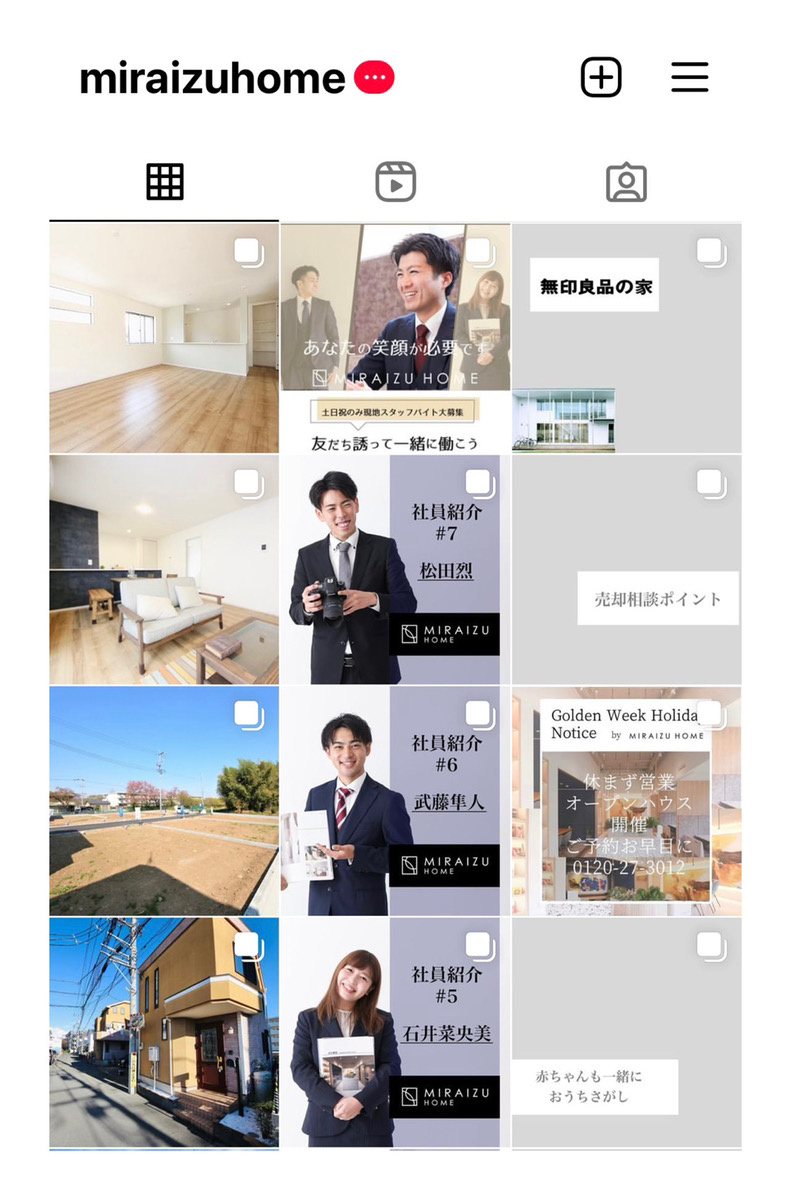Open the vacant land lot post
Viewport: 790px width, 1200px height.
tap(164, 801)
